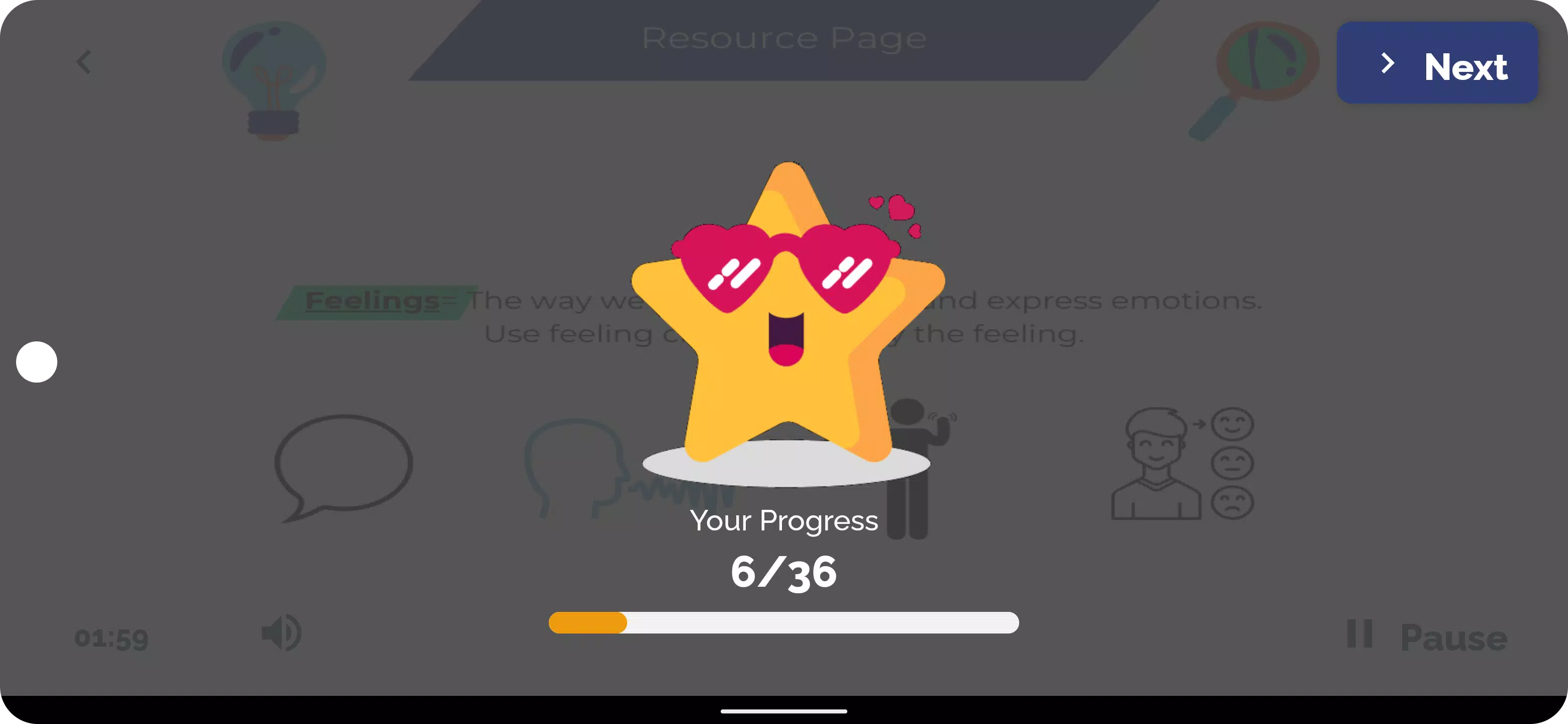1568x724 pixels.
Task: Go back using the arrow icon
Action: pyautogui.click(x=84, y=62)
